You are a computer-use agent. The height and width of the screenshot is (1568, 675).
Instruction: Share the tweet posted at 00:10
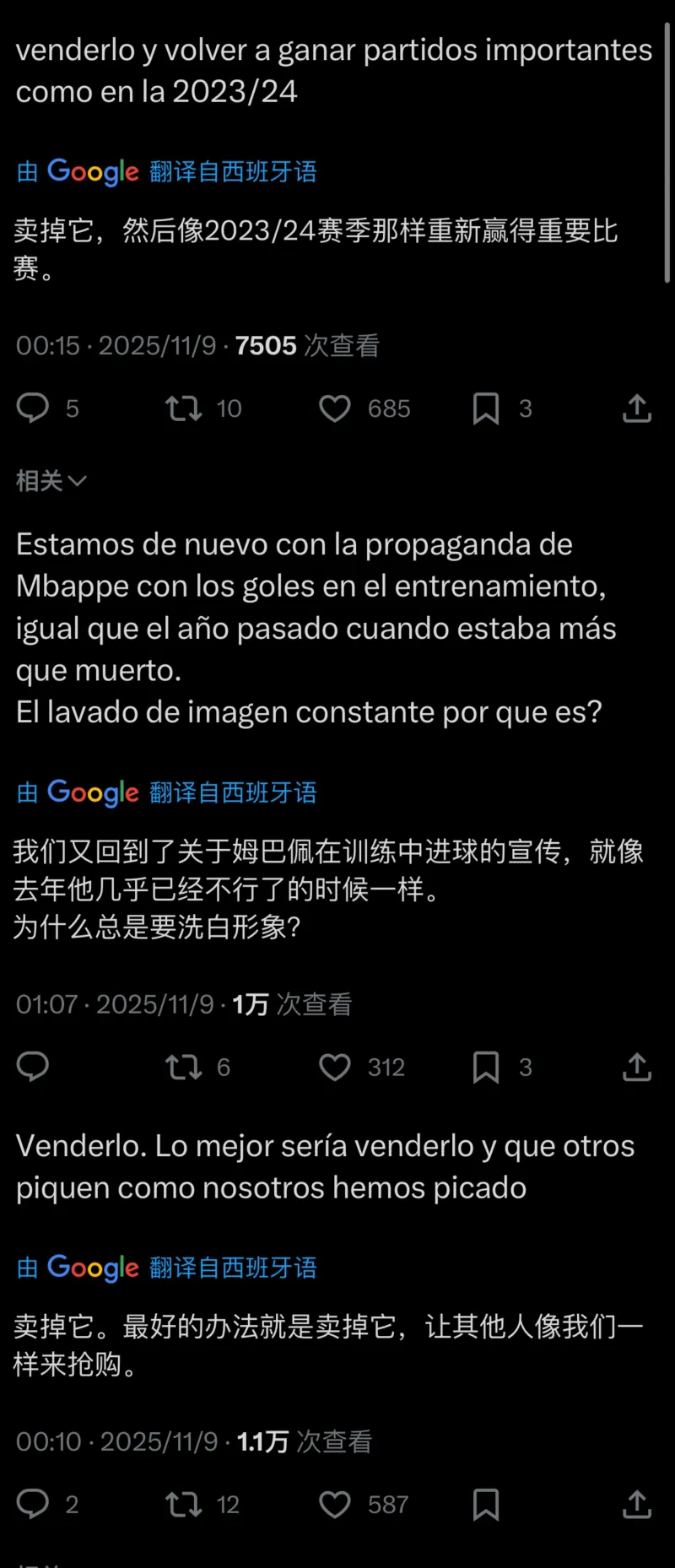click(x=637, y=1504)
